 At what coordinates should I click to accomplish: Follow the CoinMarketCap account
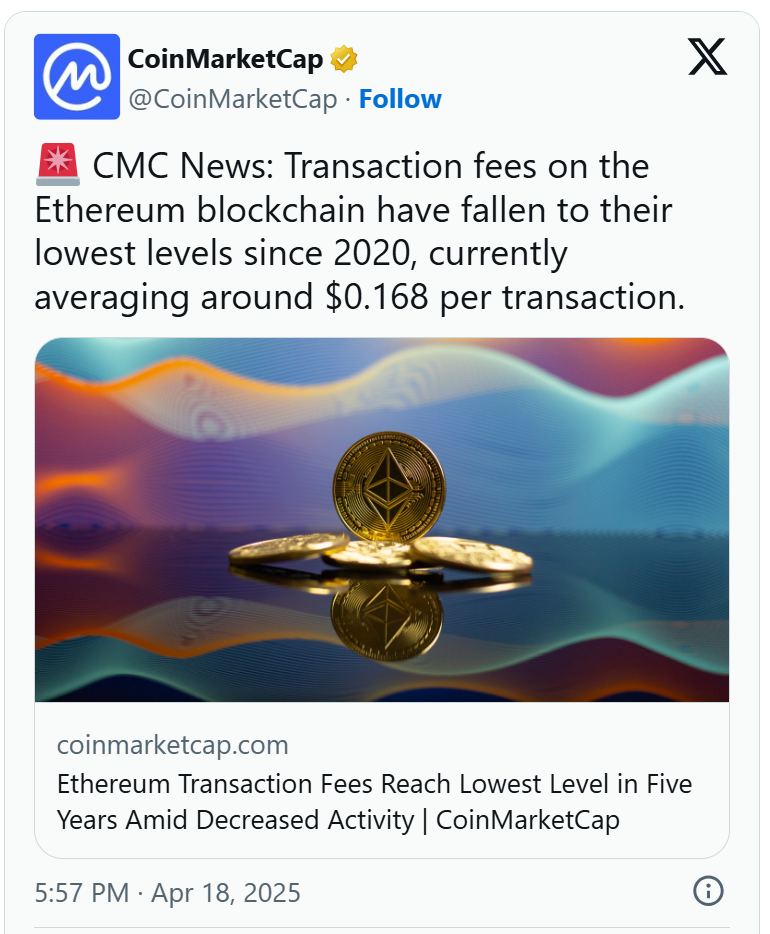click(400, 99)
